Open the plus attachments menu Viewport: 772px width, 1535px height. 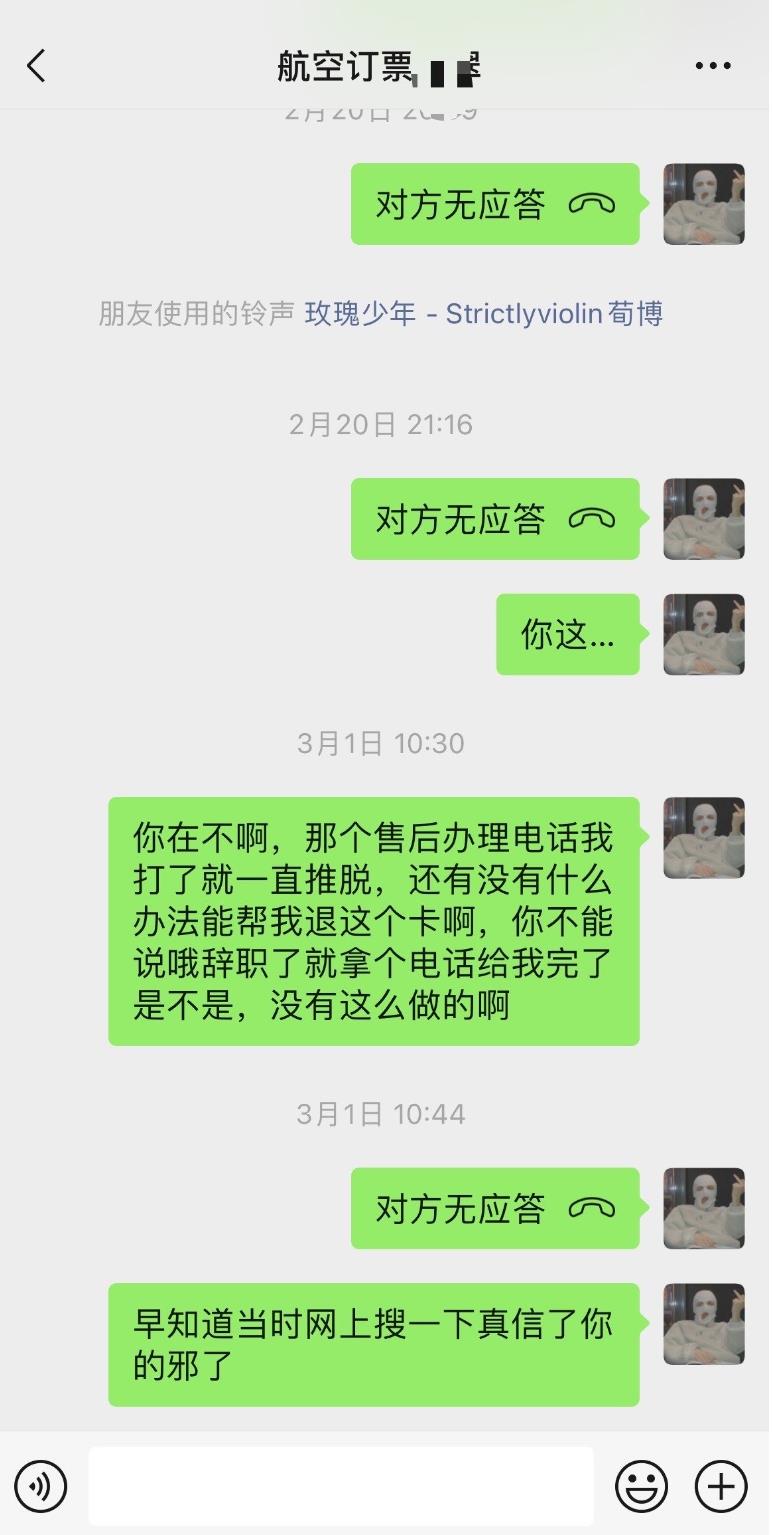tap(720, 1485)
